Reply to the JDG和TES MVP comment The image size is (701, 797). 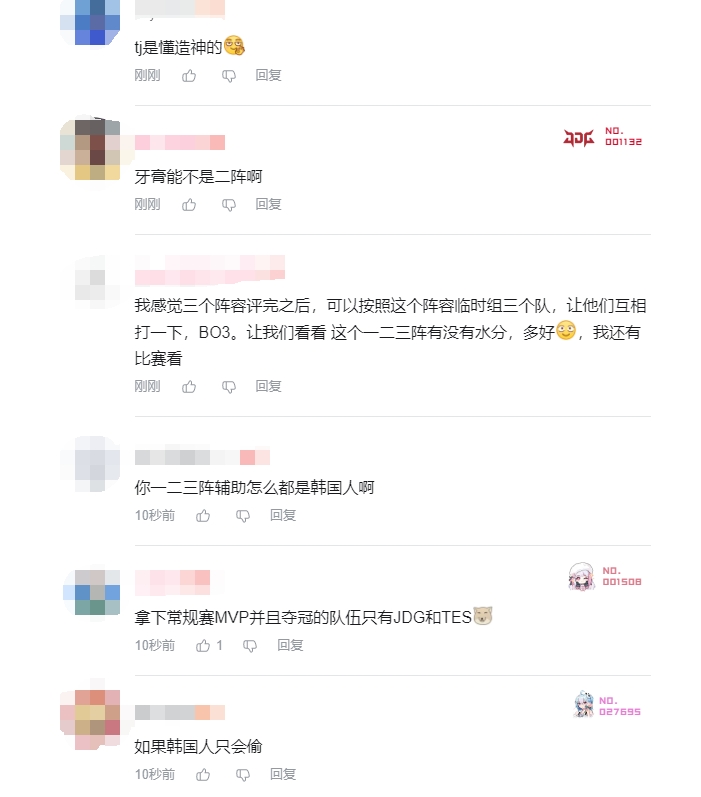click(x=290, y=646)
